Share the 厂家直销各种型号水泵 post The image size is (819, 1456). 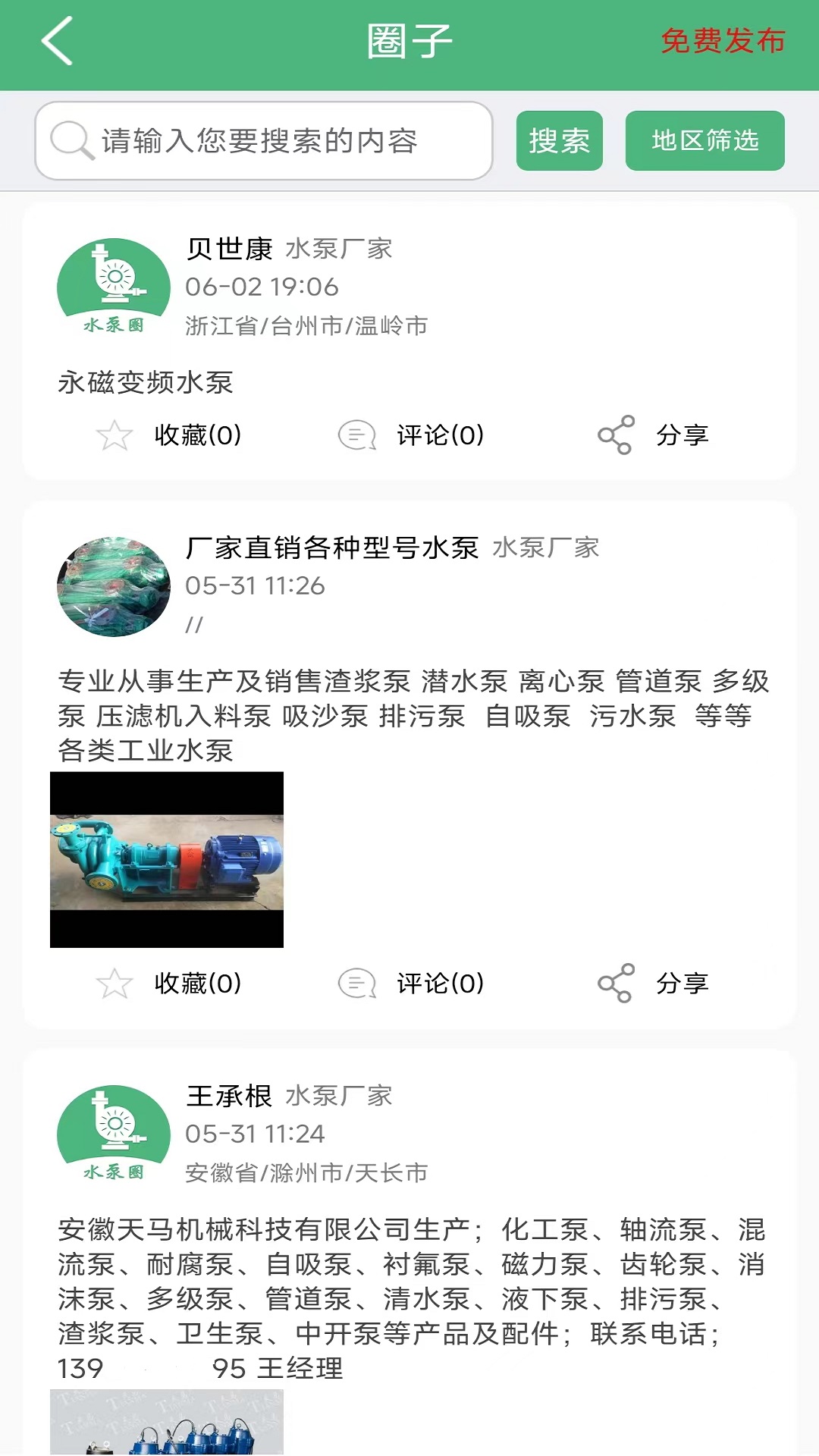tap(654, 984)
